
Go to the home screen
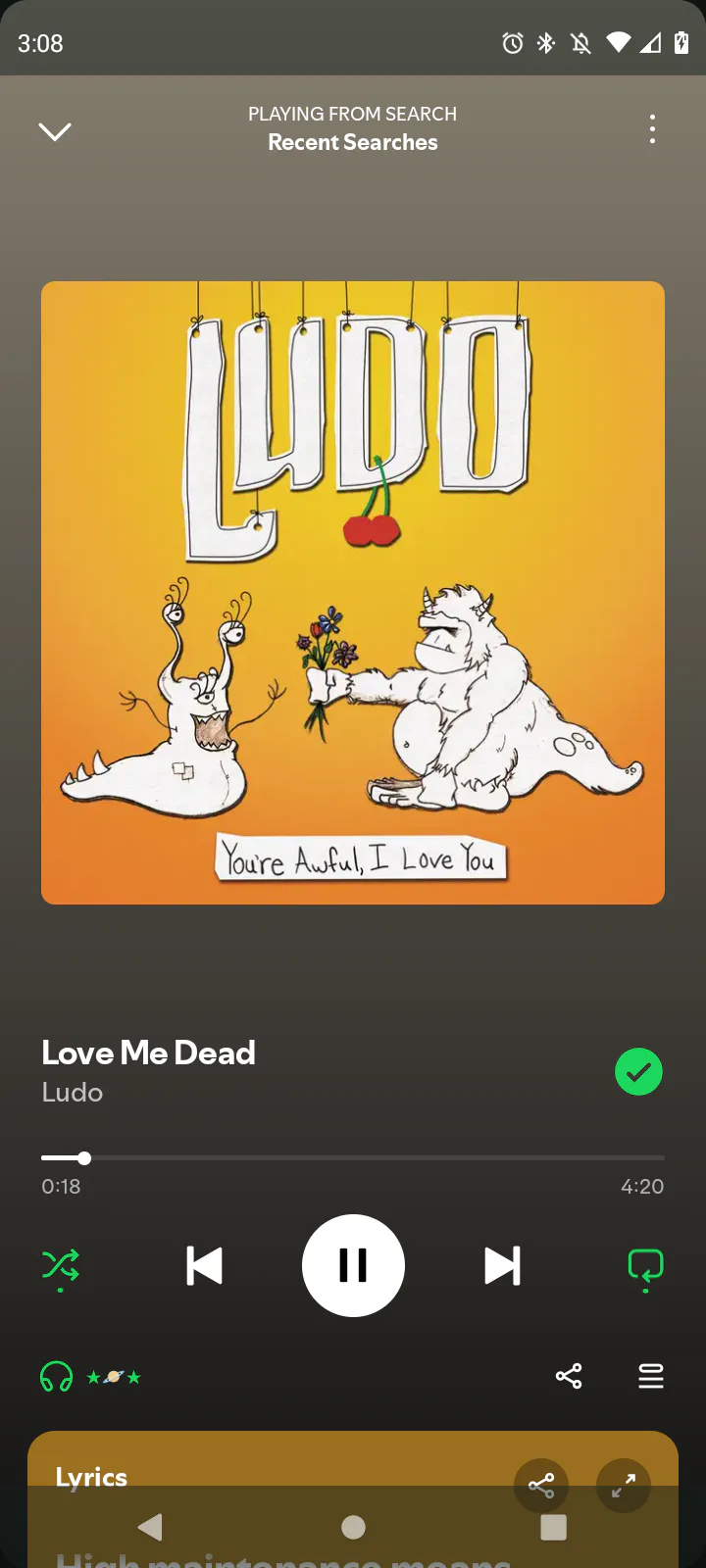(x=353, y=1527)
